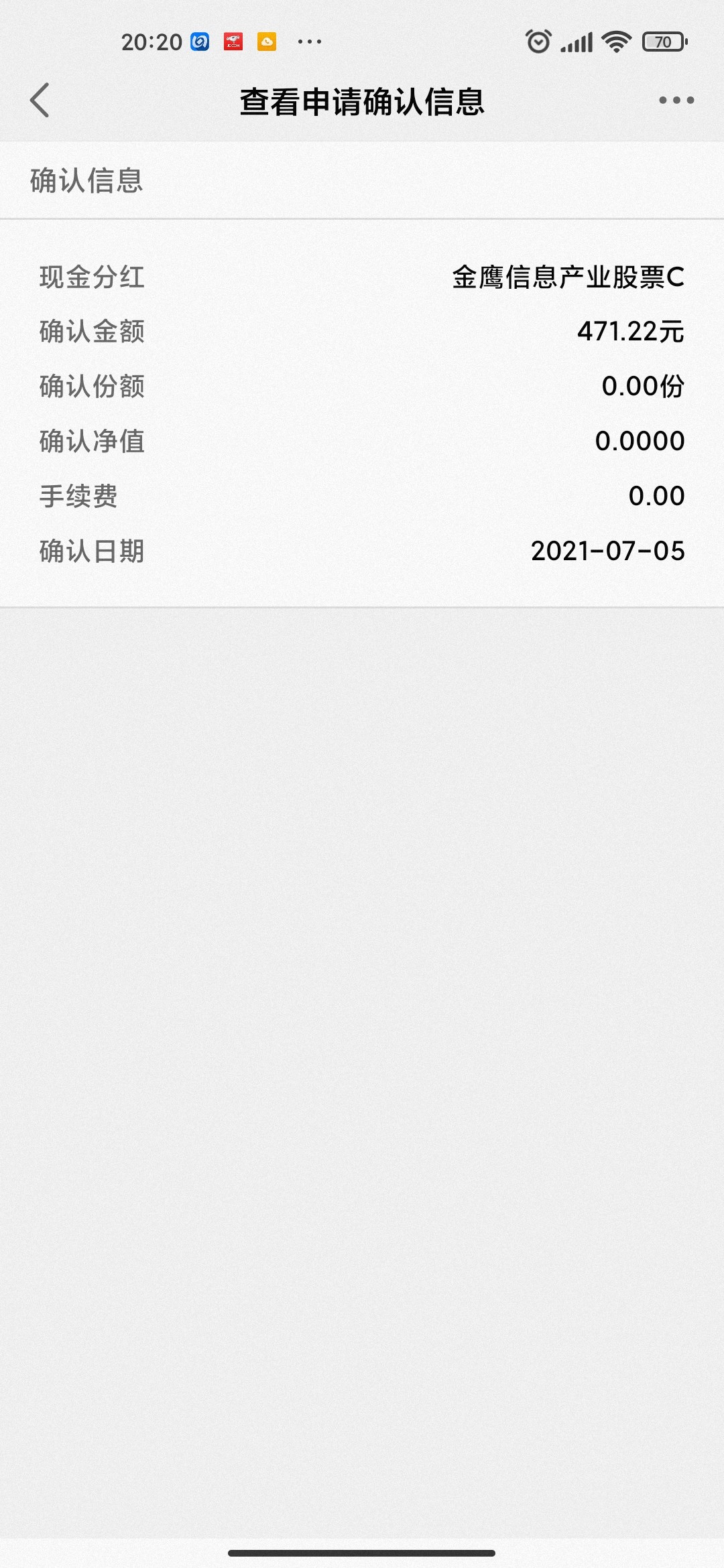The image size is (724, 1568).
Task: Go back using the top-left arrow
Action: coord(40,101)
